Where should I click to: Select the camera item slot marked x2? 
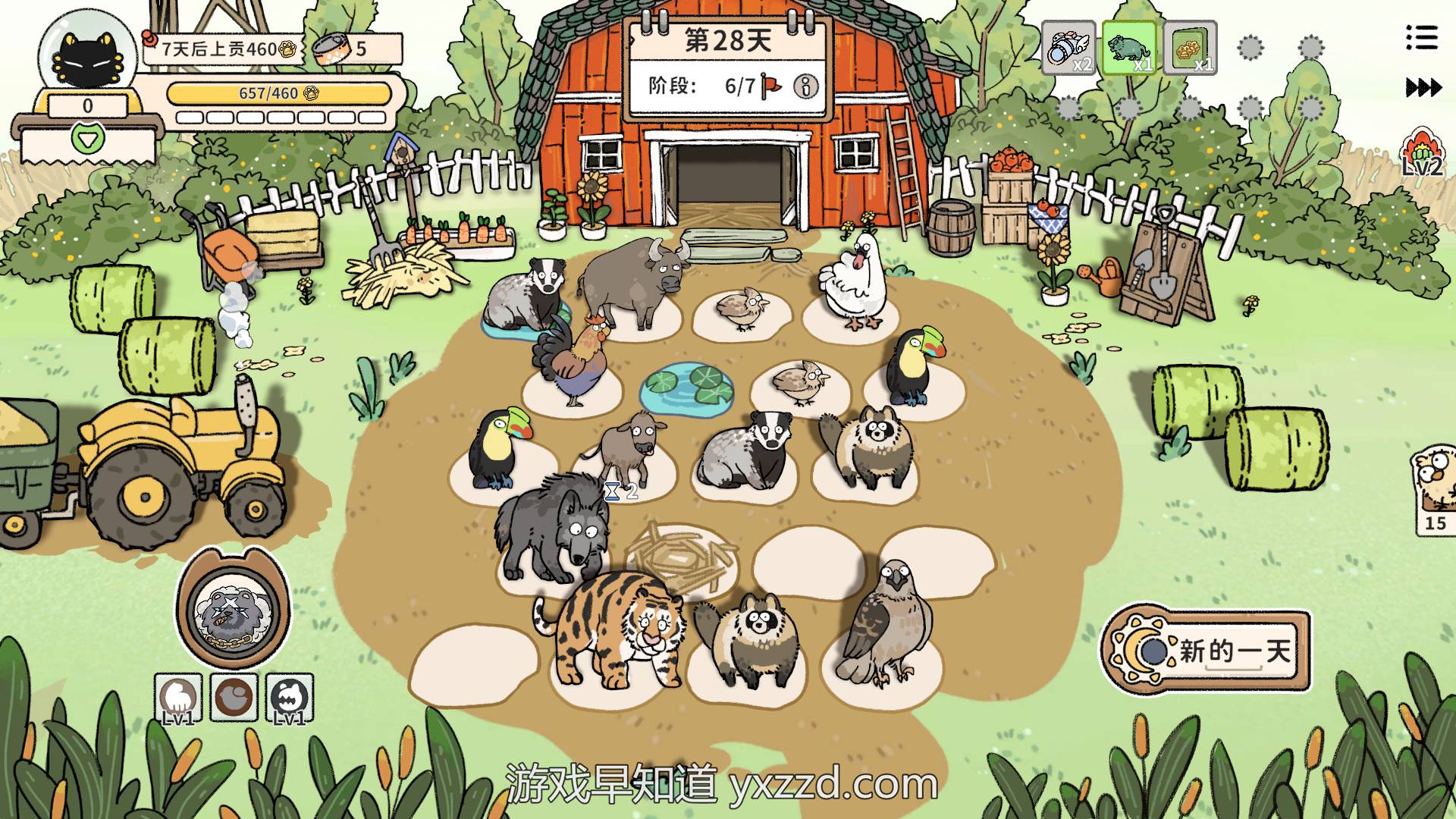pos(1068,49)
